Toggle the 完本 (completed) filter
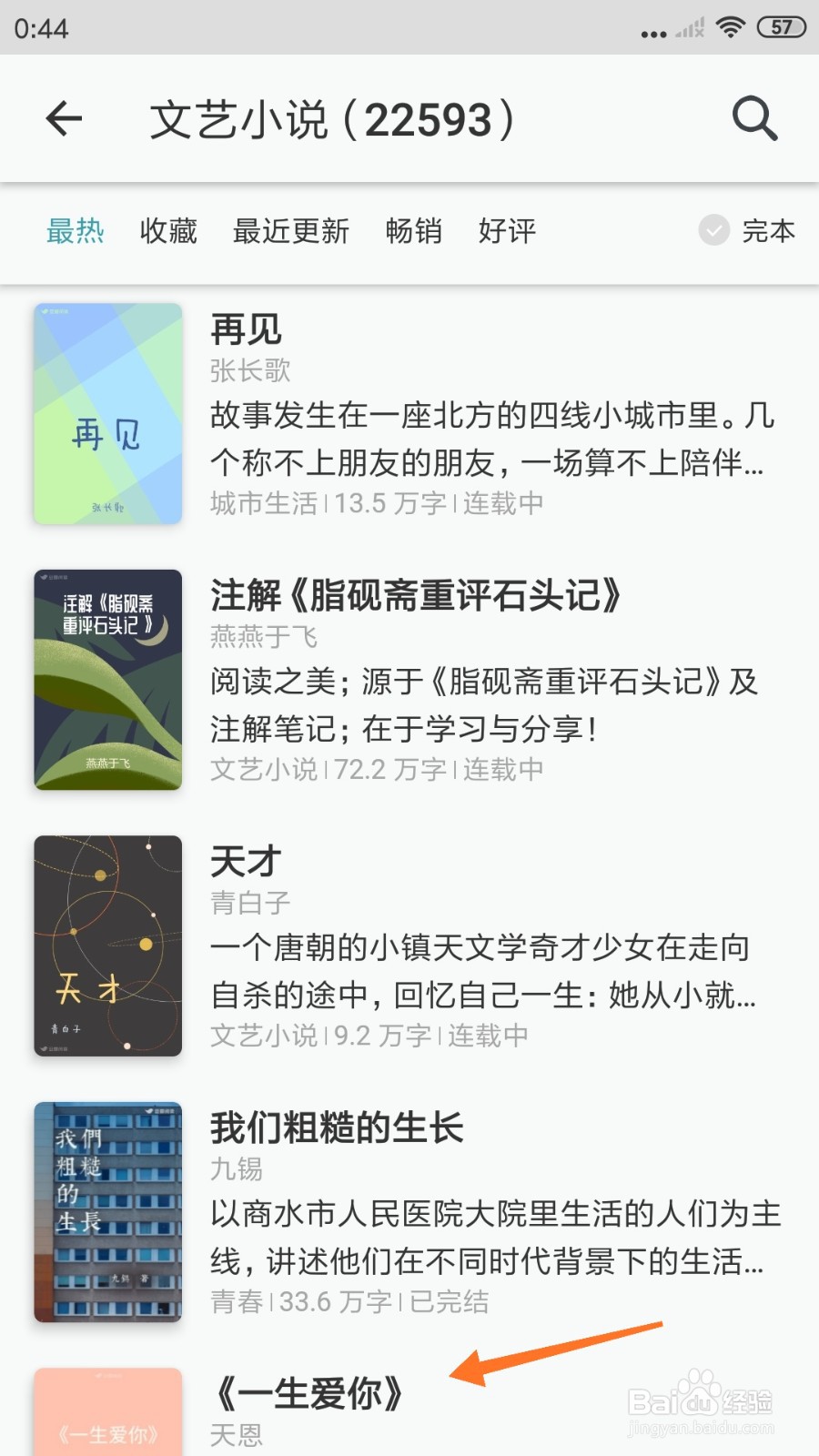Viewport: 819px width, 1456px height. click(x=746, y=232)
